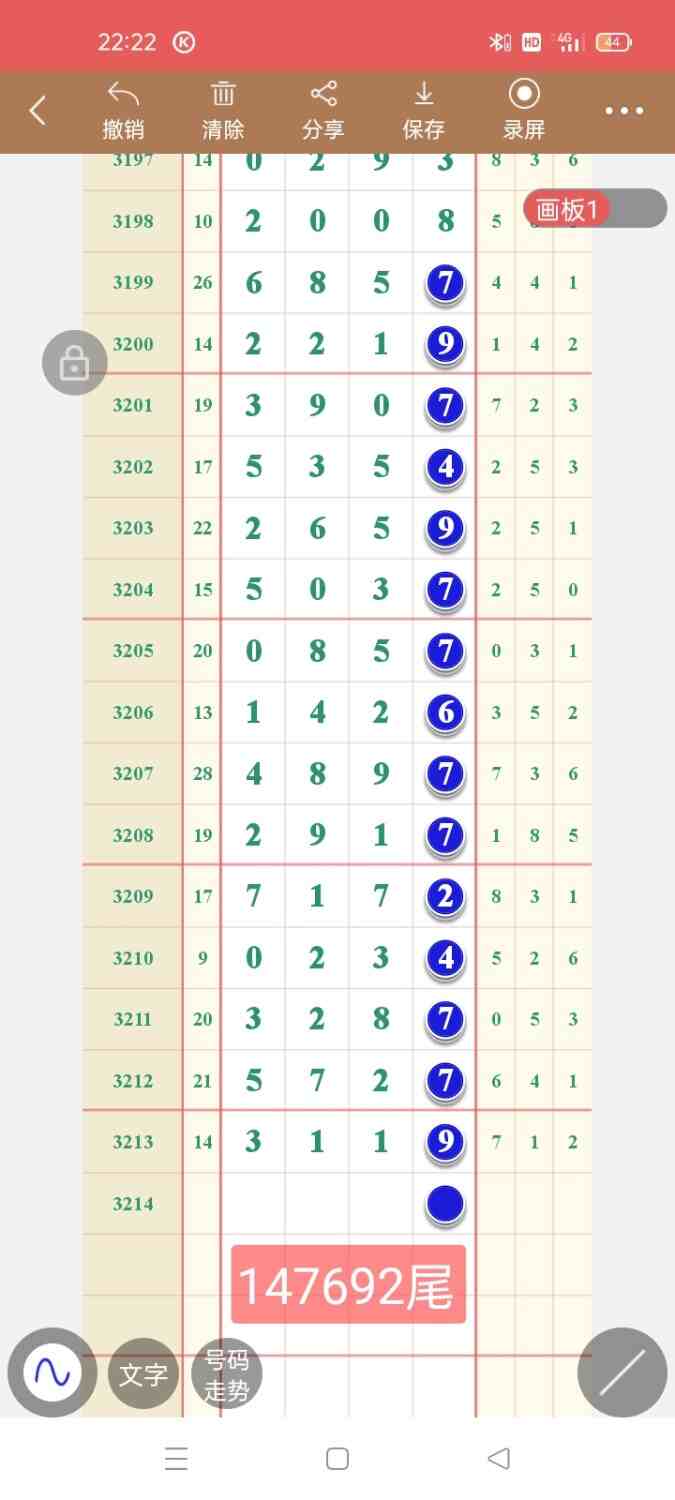Open the 号码走势 number trend
The width and height of the screenshot is (675, 1500).
[x=226, y=1375]
